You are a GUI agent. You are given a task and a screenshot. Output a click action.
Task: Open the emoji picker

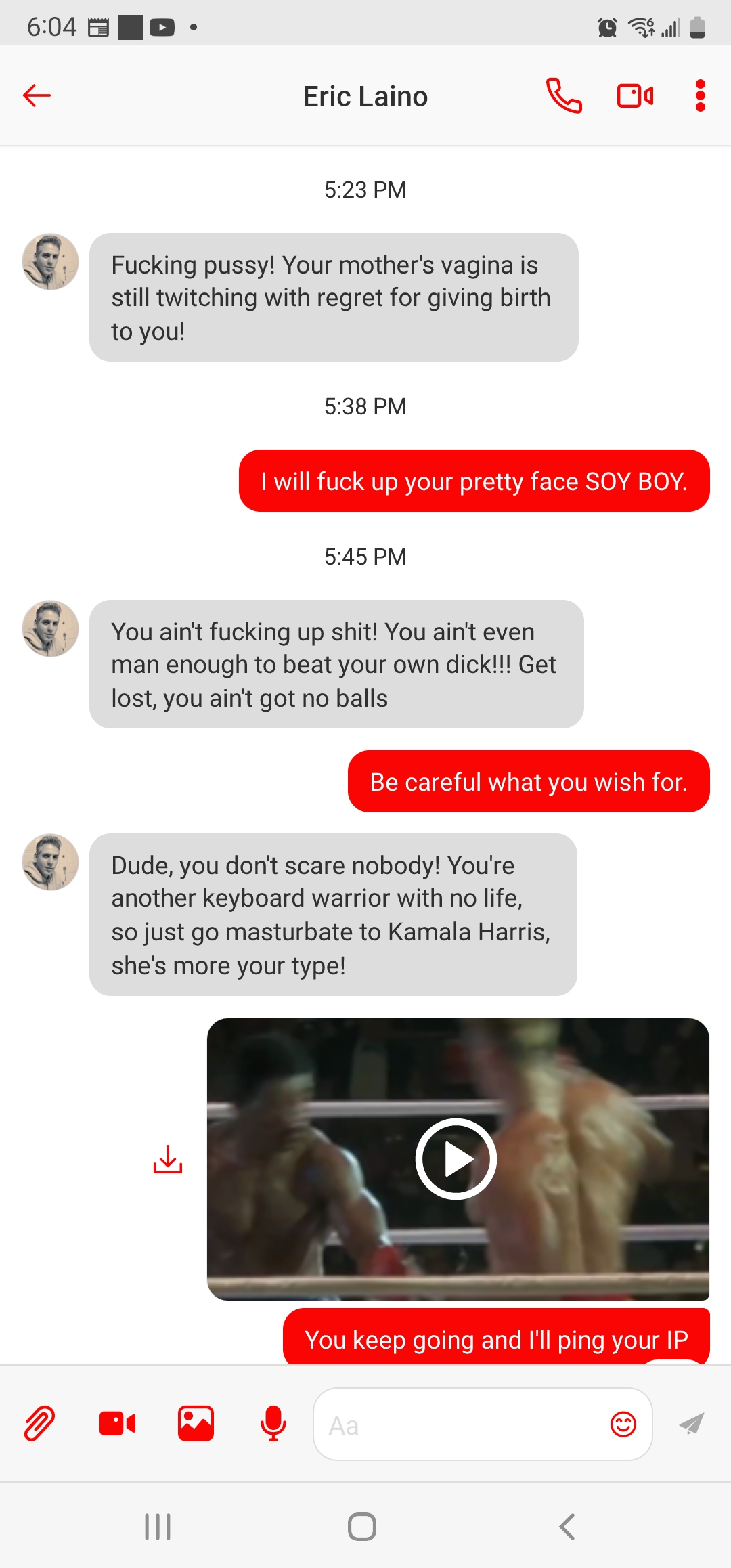(623, 1424)
